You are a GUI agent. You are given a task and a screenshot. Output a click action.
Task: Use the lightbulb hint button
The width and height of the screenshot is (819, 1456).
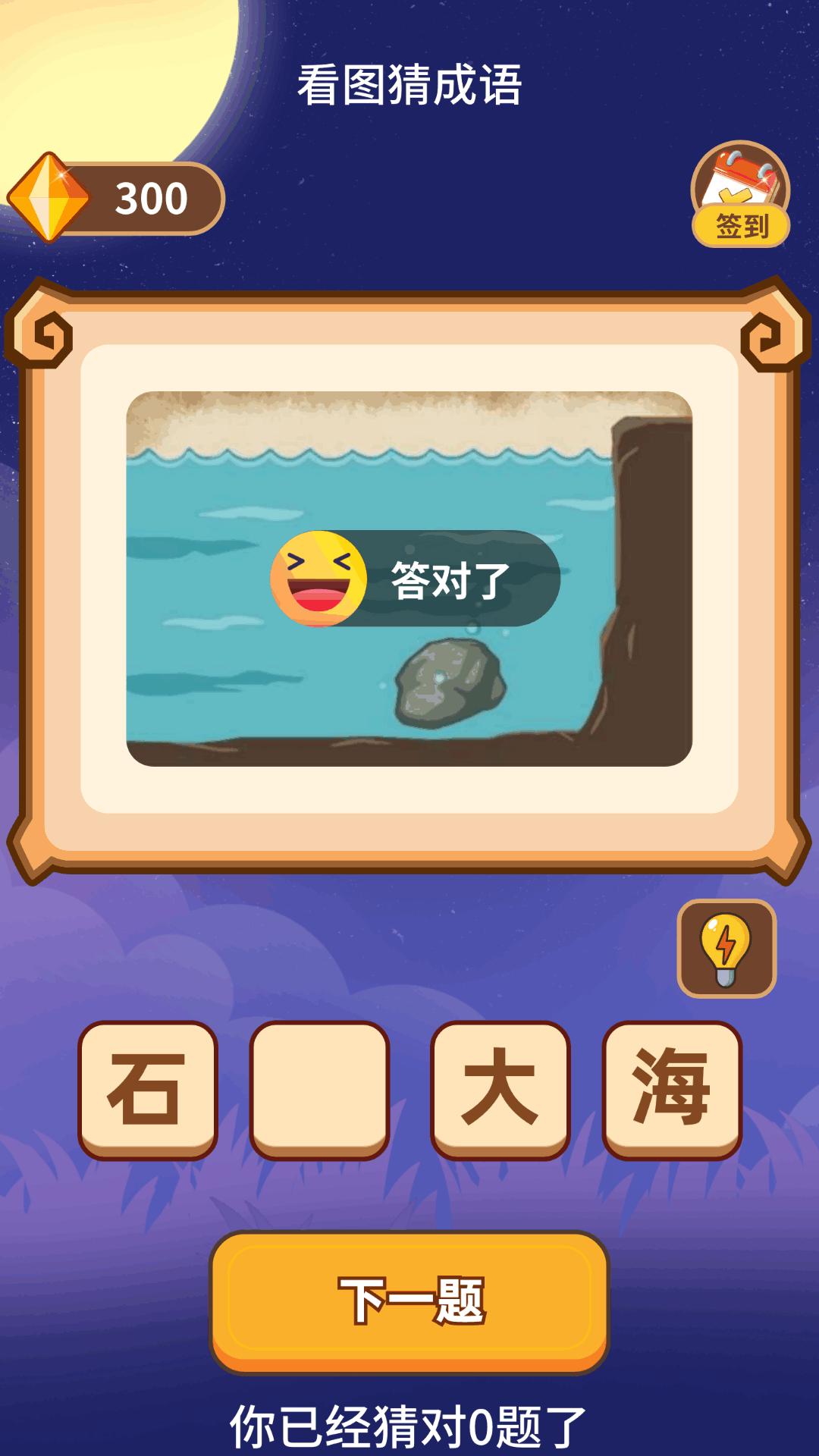point(726,948)
